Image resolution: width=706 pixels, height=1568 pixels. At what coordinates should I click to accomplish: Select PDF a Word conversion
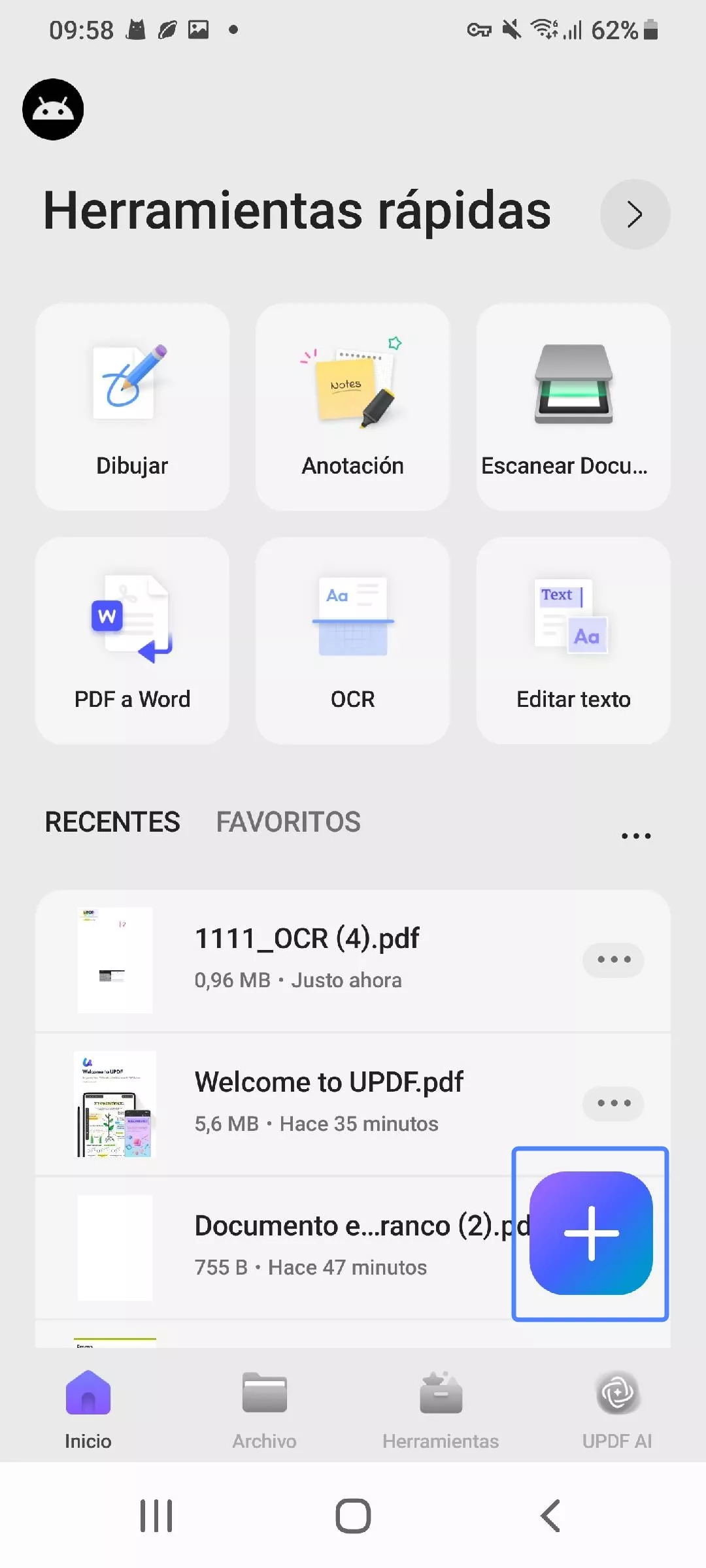[132, 640]
